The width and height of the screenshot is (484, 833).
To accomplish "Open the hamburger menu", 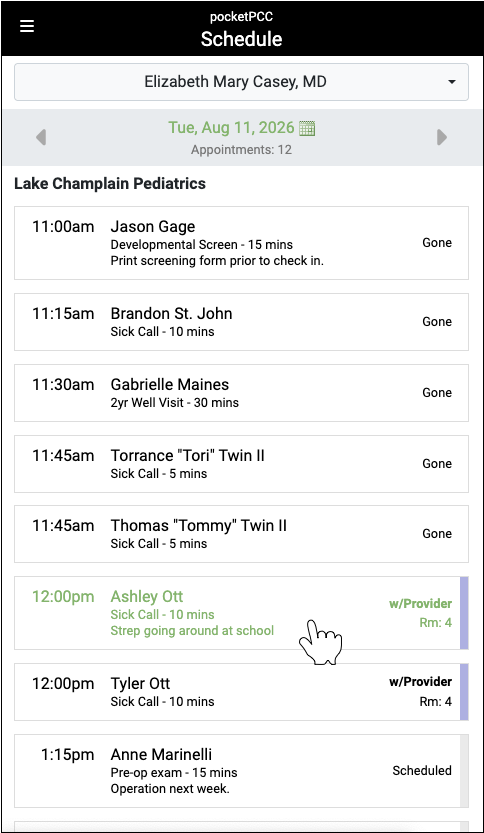I will [27, 26].
